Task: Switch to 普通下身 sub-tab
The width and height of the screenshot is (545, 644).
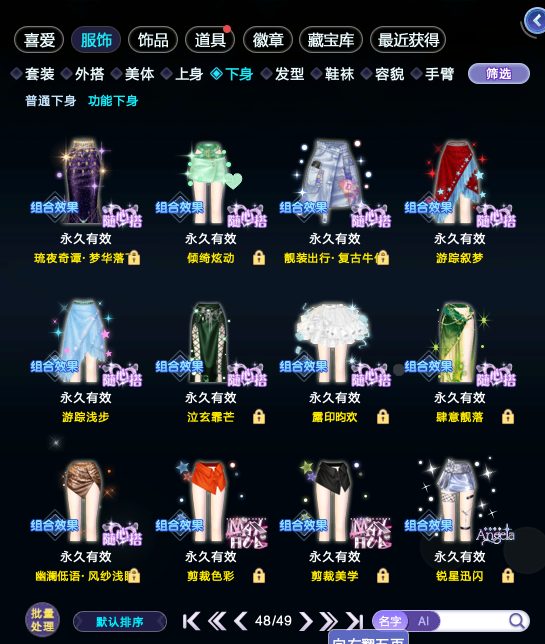Action: pos(51,101)
